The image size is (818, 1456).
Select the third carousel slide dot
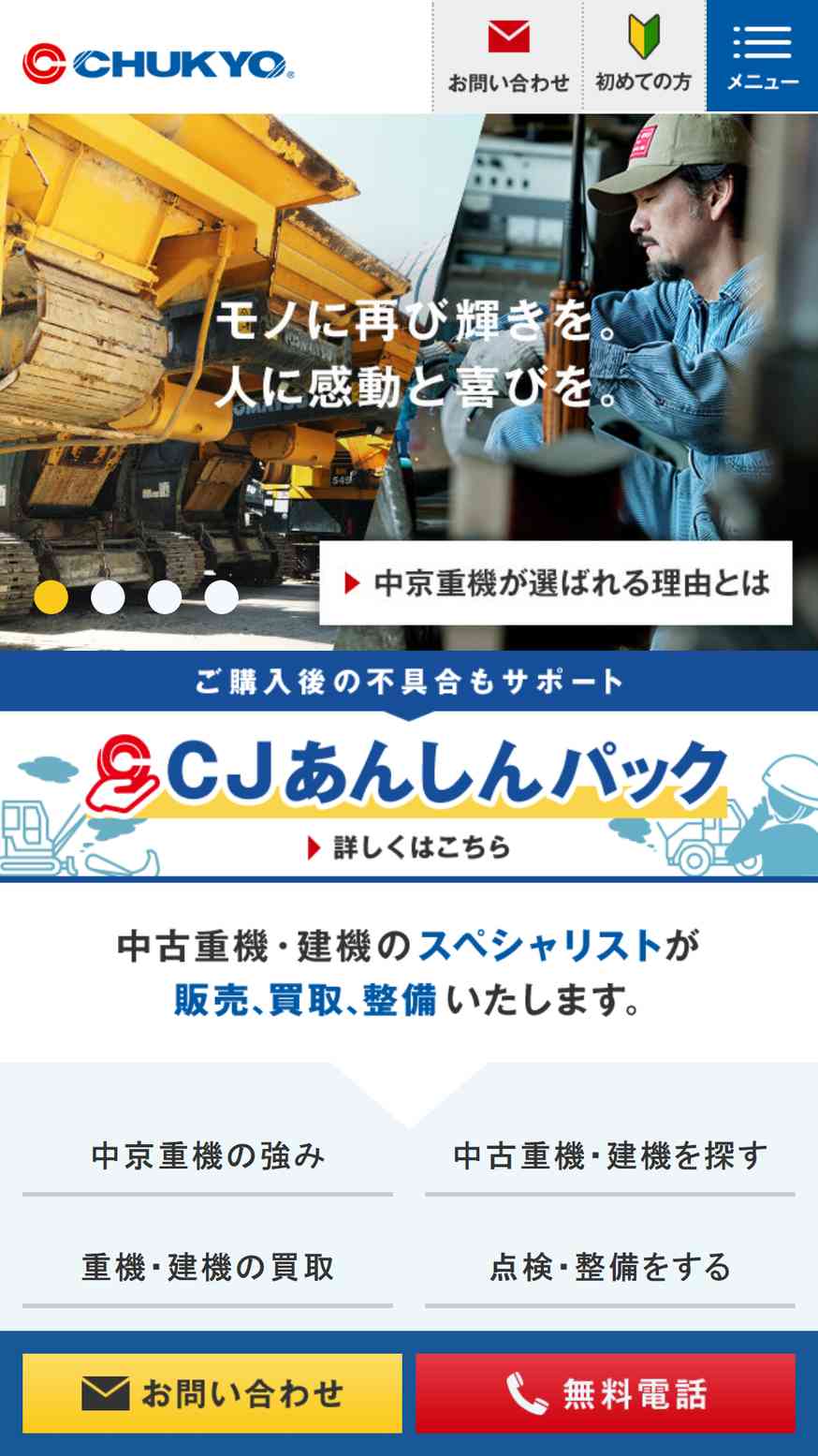pos(165,597)
